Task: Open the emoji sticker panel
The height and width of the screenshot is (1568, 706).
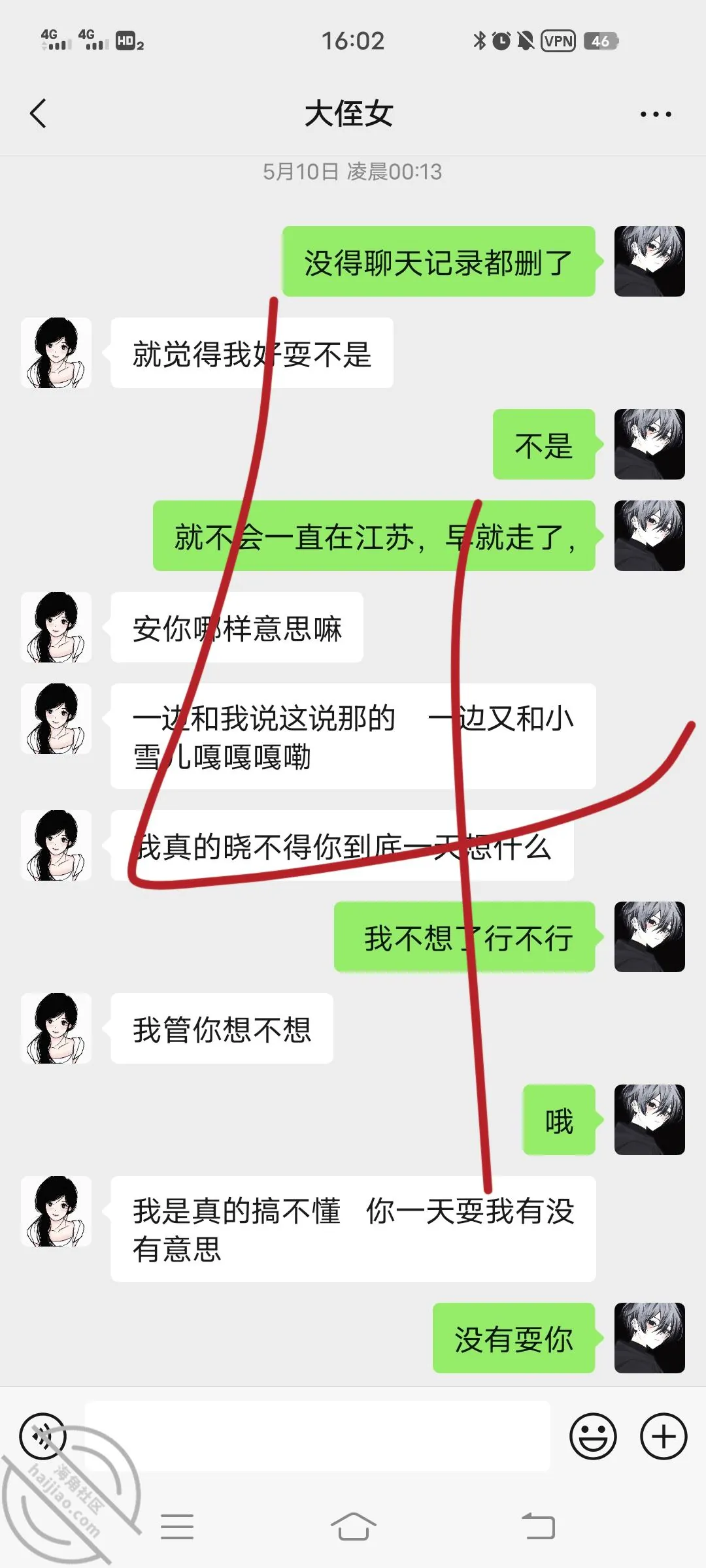Action: tap(593, 1436)
